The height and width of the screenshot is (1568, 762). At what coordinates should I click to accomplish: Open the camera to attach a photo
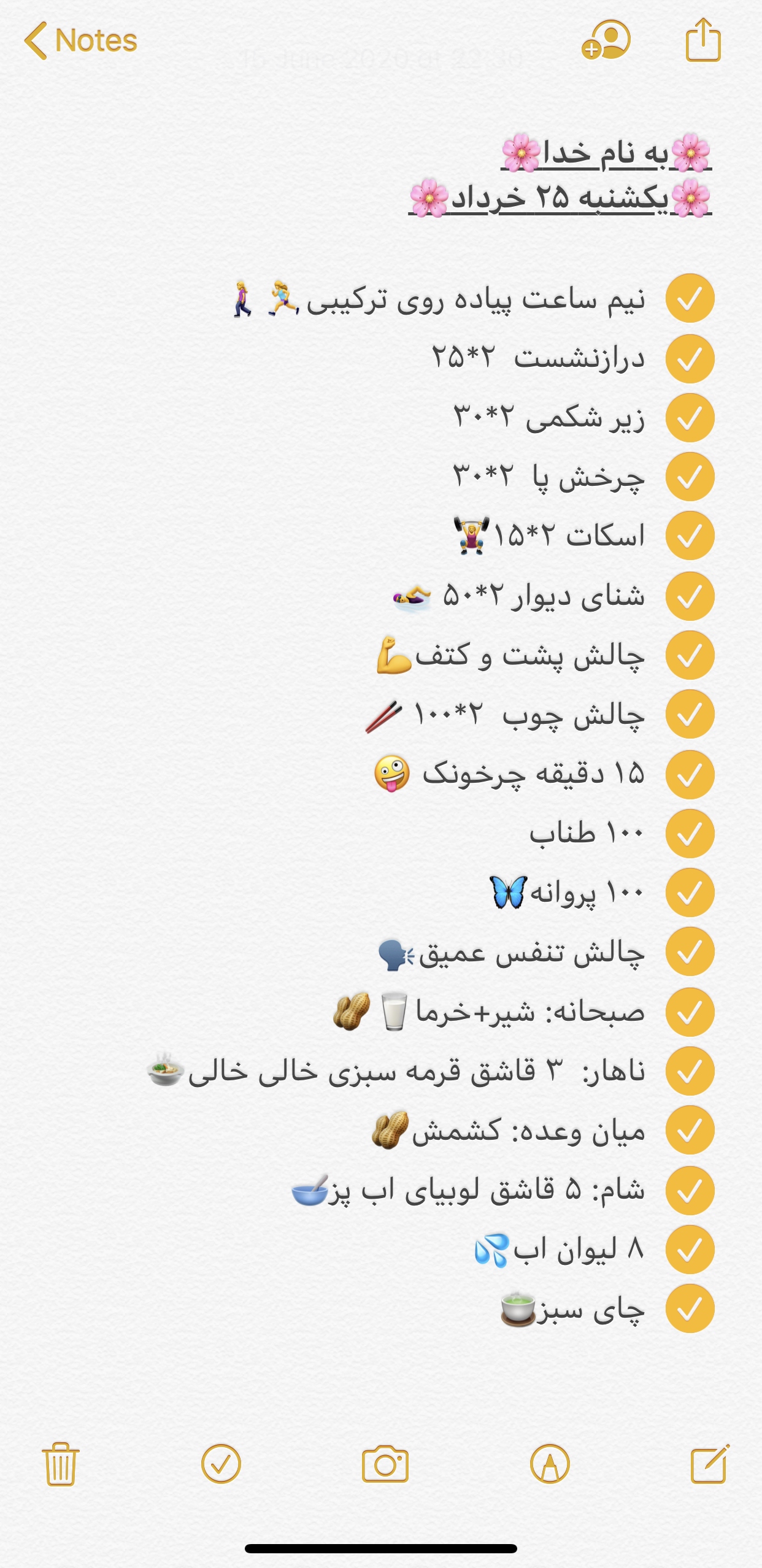385,1464
